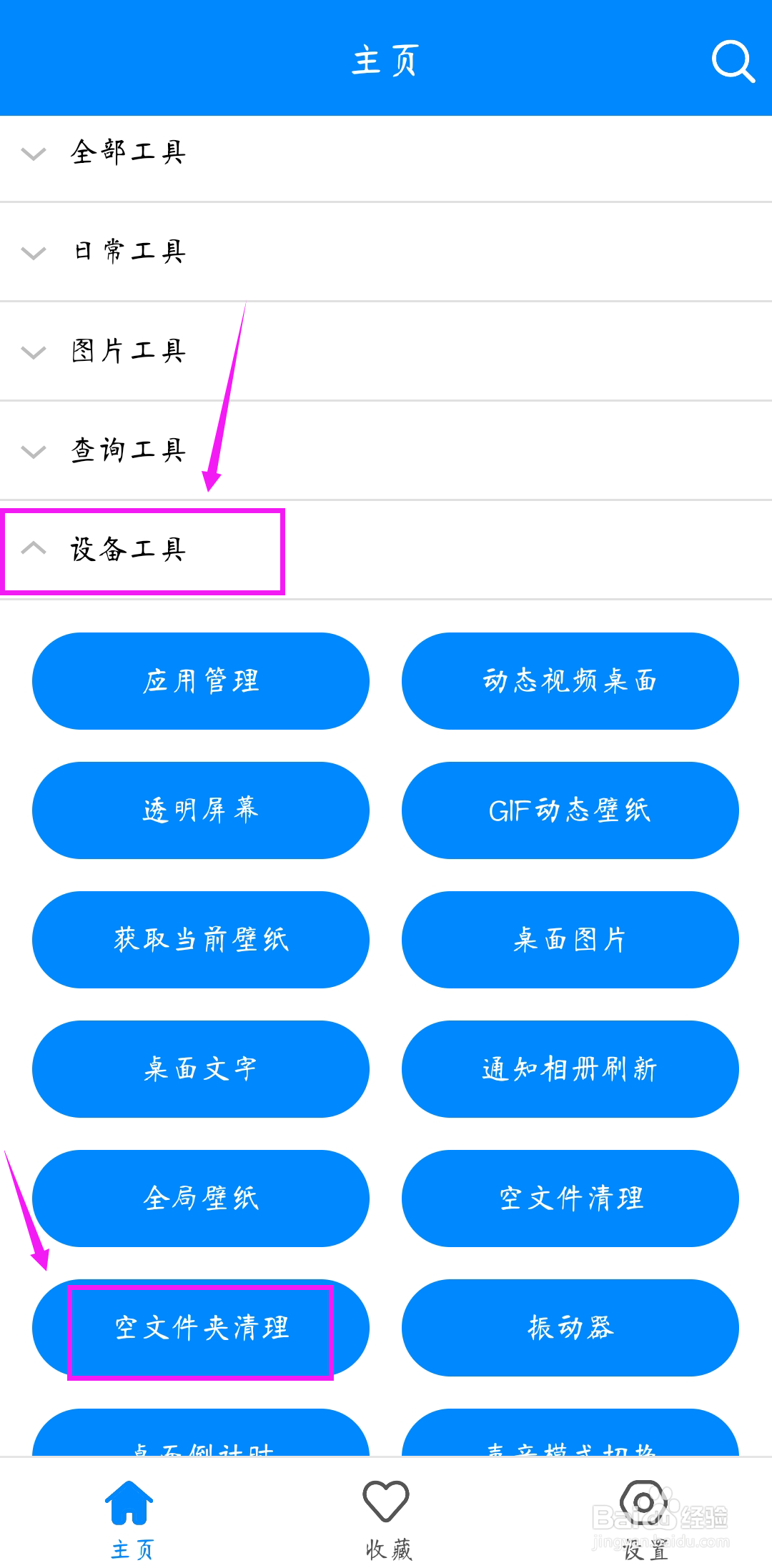772x1568 pixels.
Task: Click the 振动器 button
Action: 570,1329
